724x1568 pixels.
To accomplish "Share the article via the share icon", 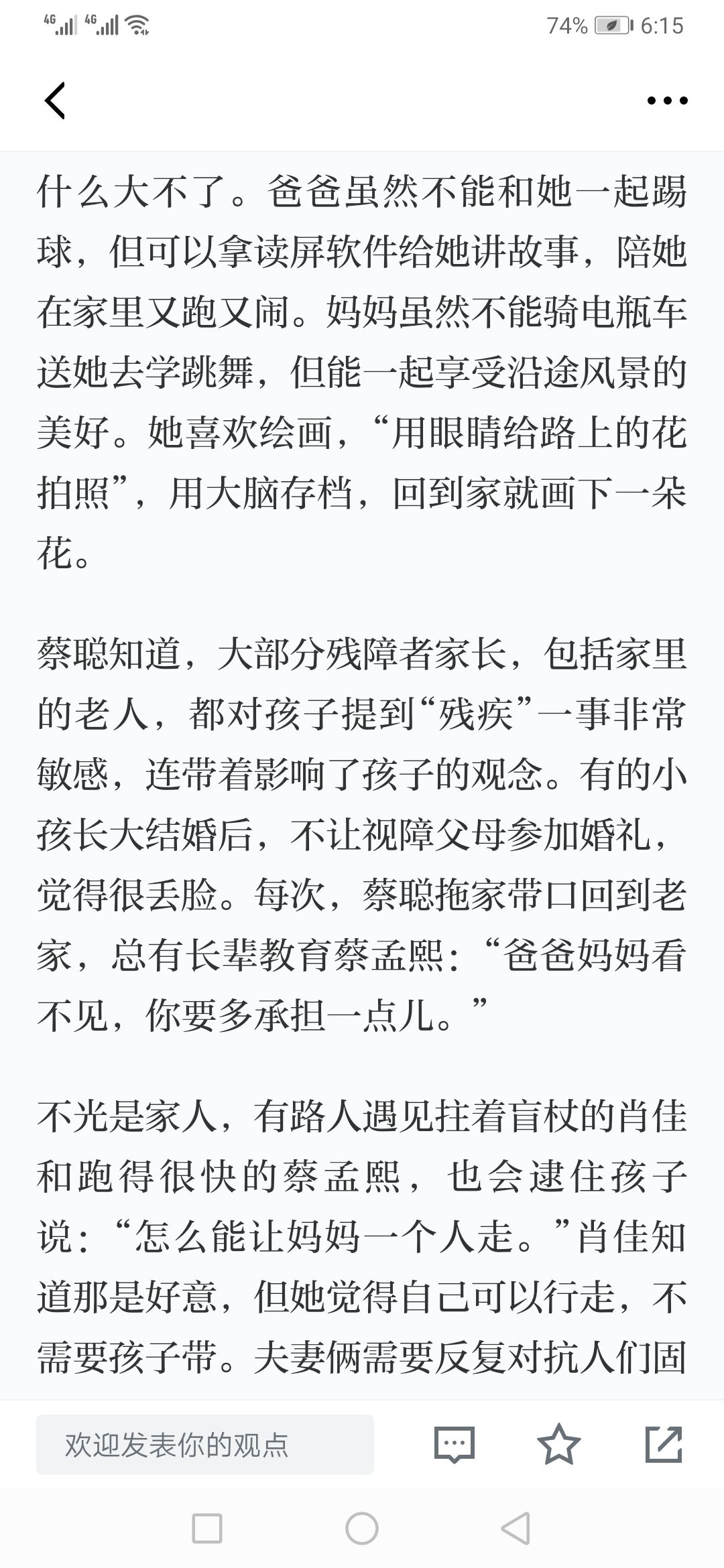I will click(664, 1444).
